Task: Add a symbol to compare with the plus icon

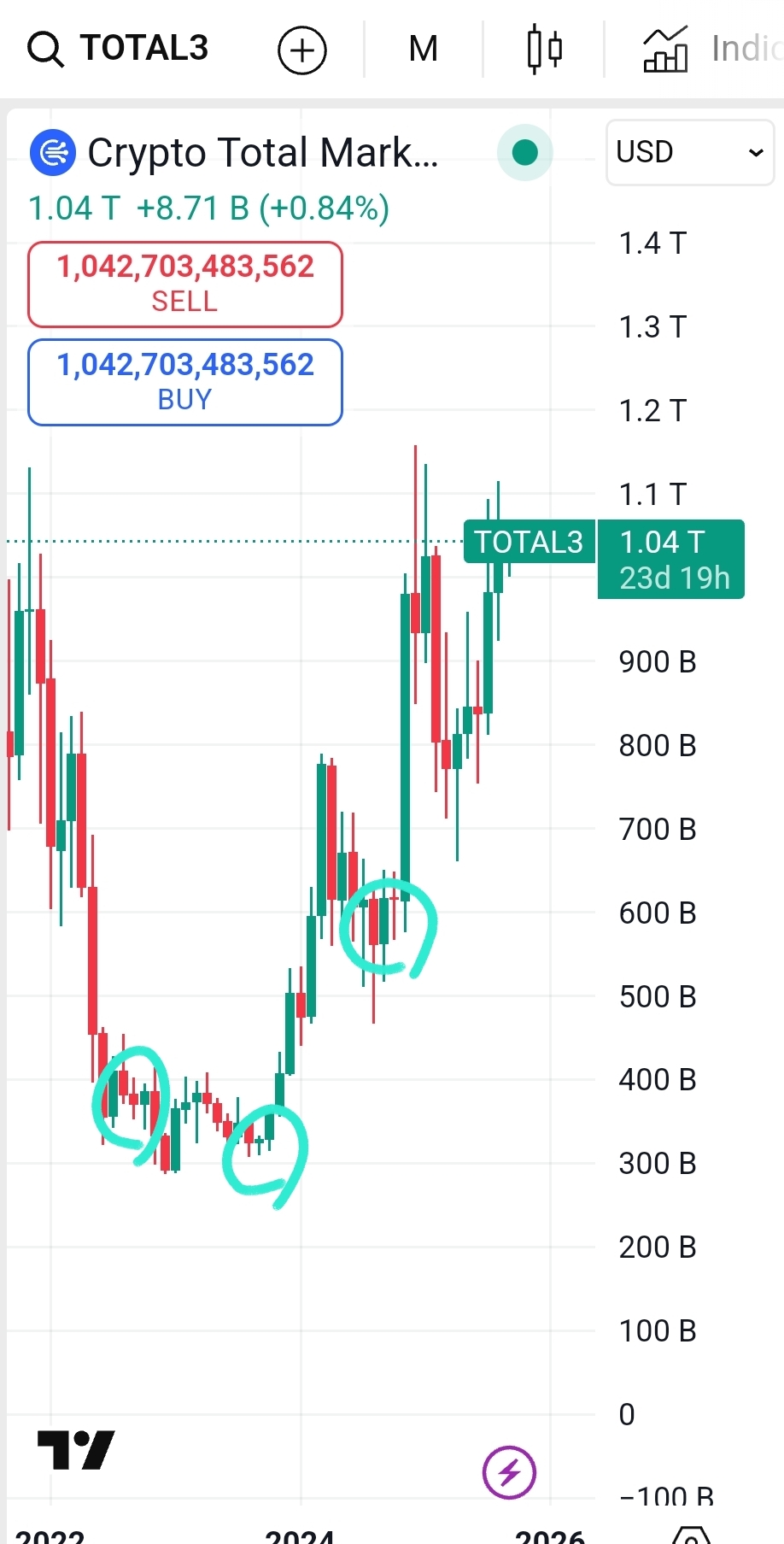Action: click(302, 50)
